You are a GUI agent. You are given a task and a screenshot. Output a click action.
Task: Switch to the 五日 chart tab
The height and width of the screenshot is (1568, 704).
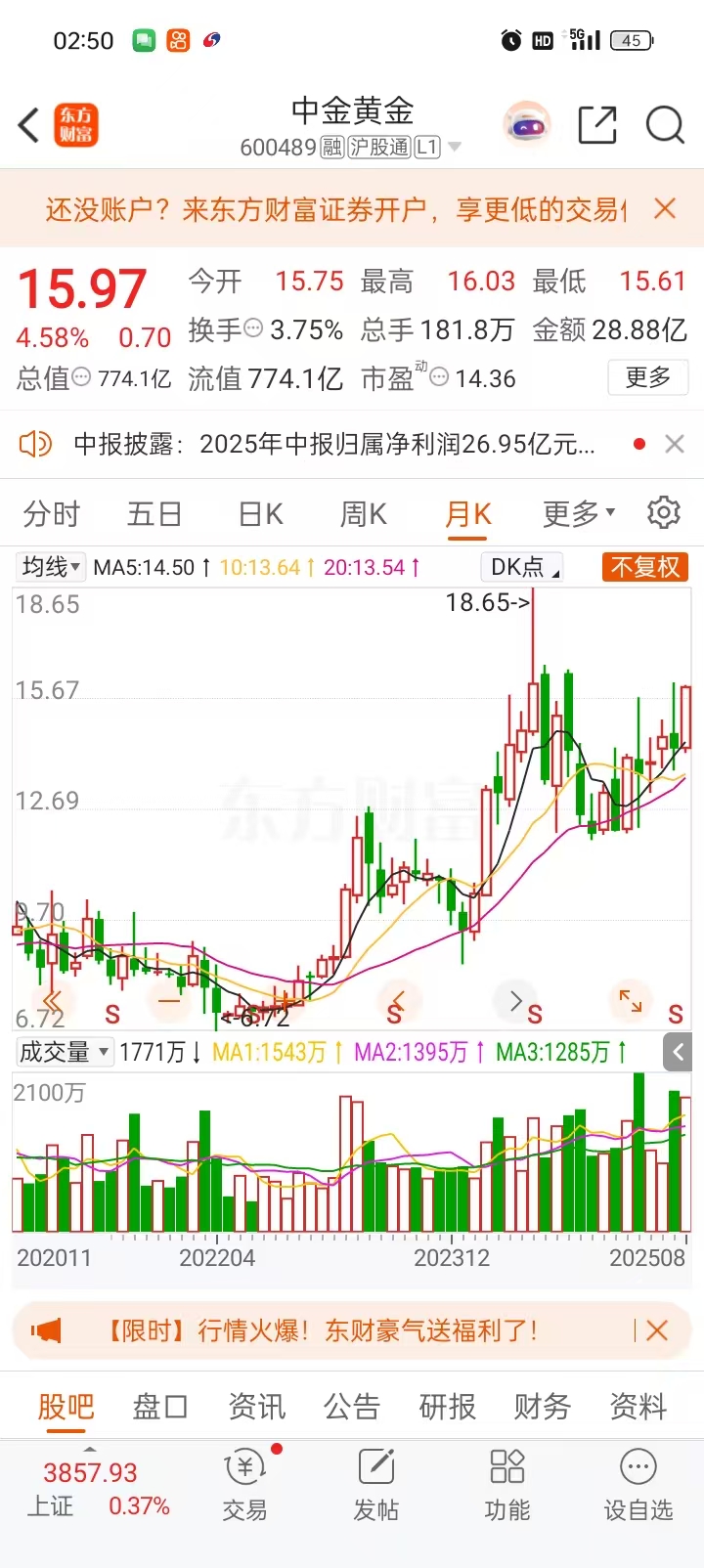pos(154,513)
